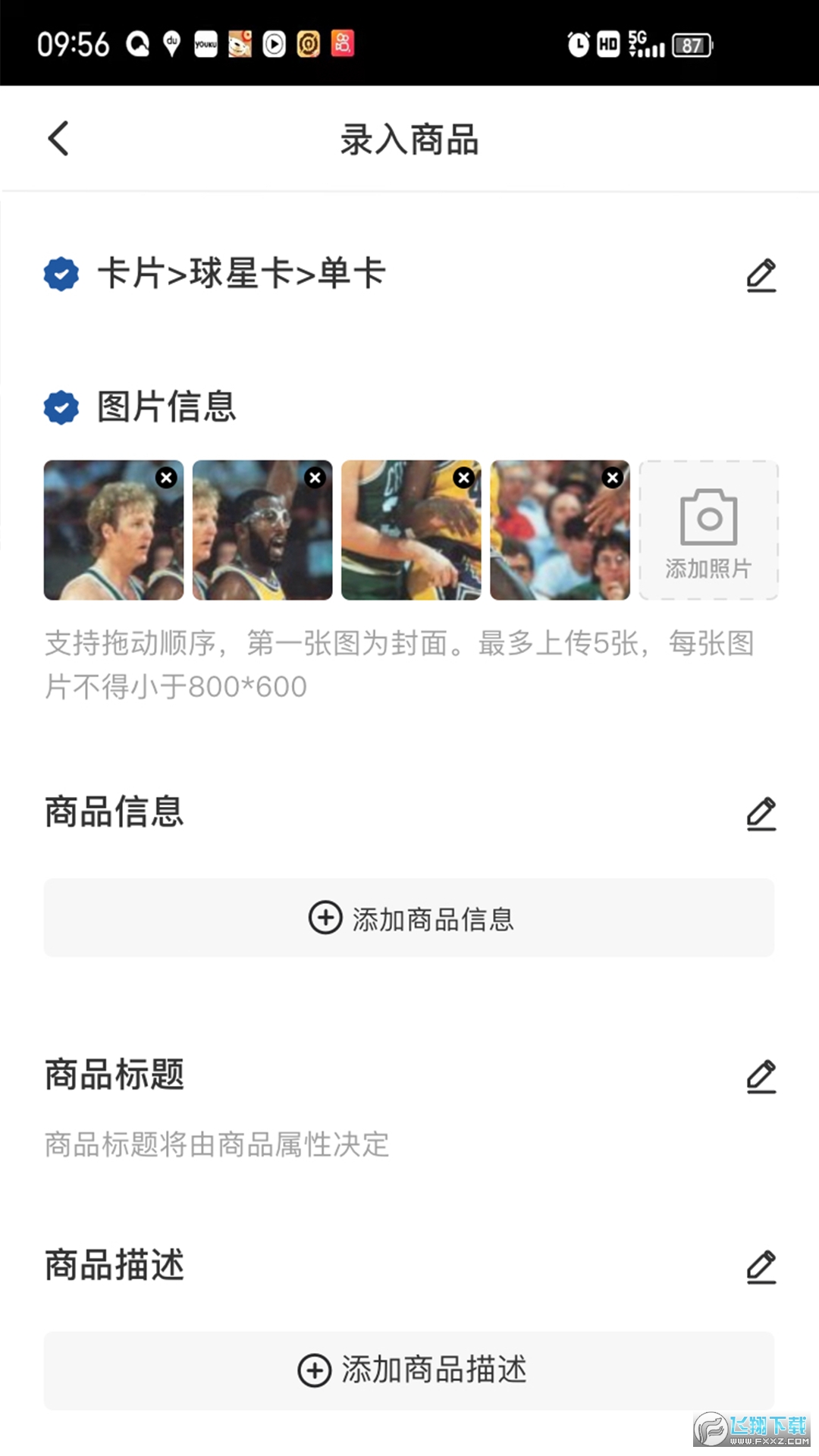Viewport: 819px width, 1456px height.
Task: View the second uploaded photo thumbnail
Action: pyautogui.click(x=255, y=542)
